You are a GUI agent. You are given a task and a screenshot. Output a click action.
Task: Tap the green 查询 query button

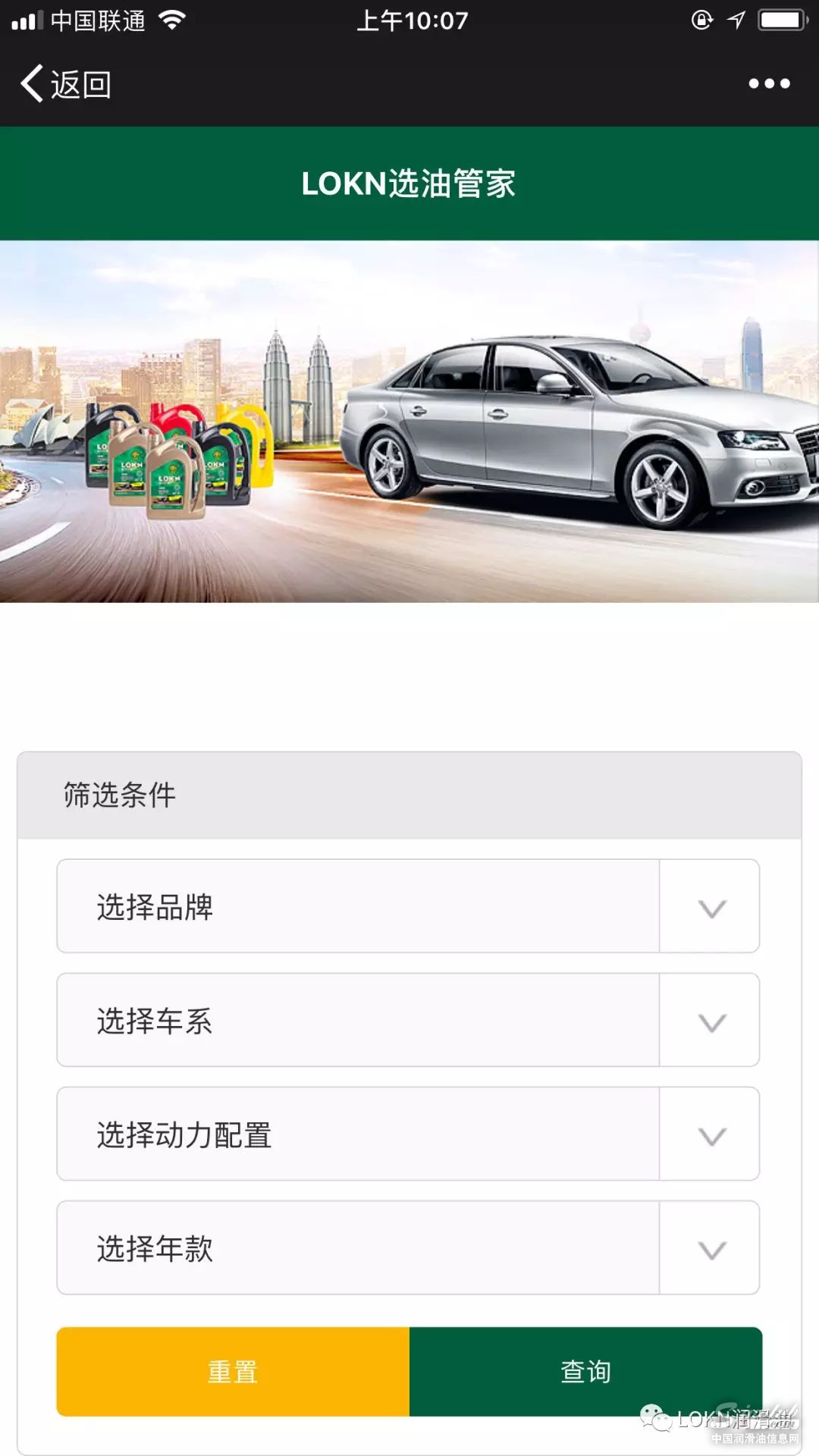585,1371
